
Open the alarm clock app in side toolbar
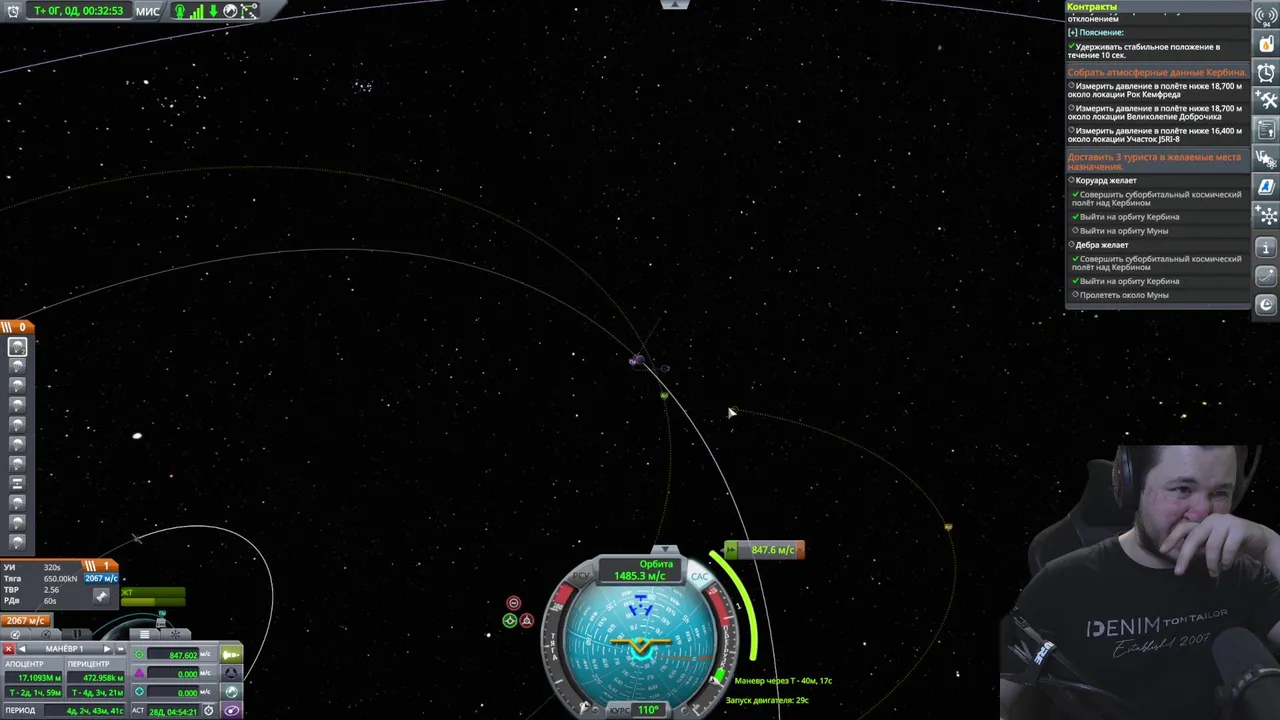(x=1266, y=73)
